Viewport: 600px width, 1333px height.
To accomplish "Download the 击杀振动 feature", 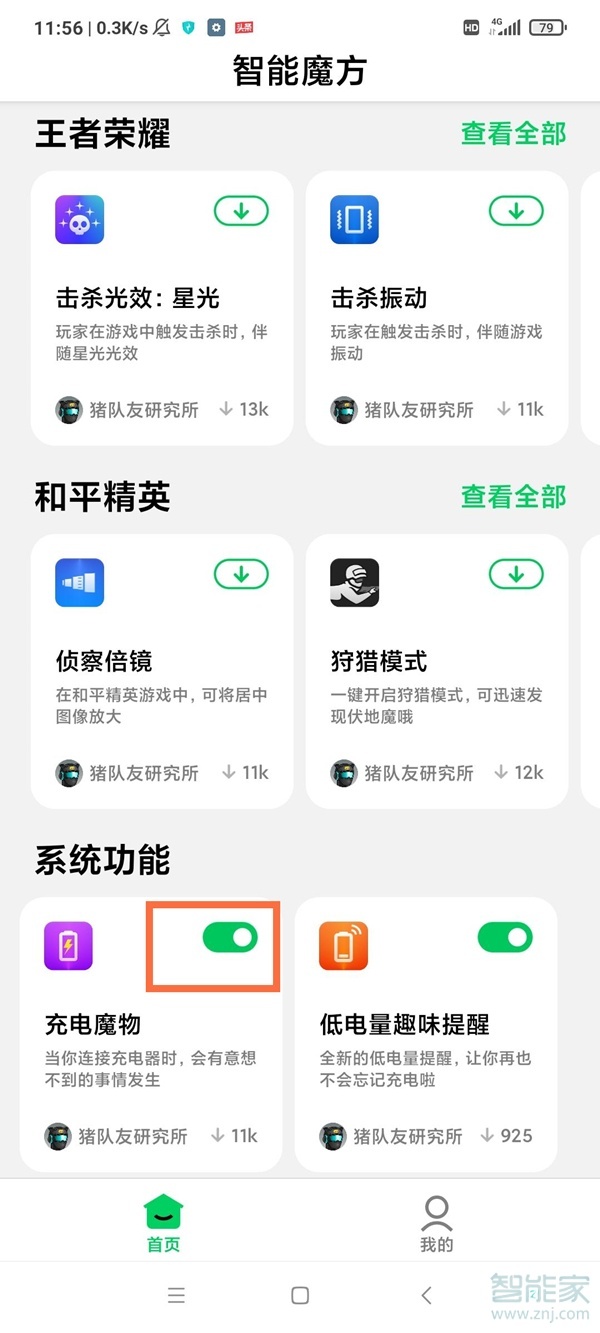I will pyautogui.click(x=516, y=211).
